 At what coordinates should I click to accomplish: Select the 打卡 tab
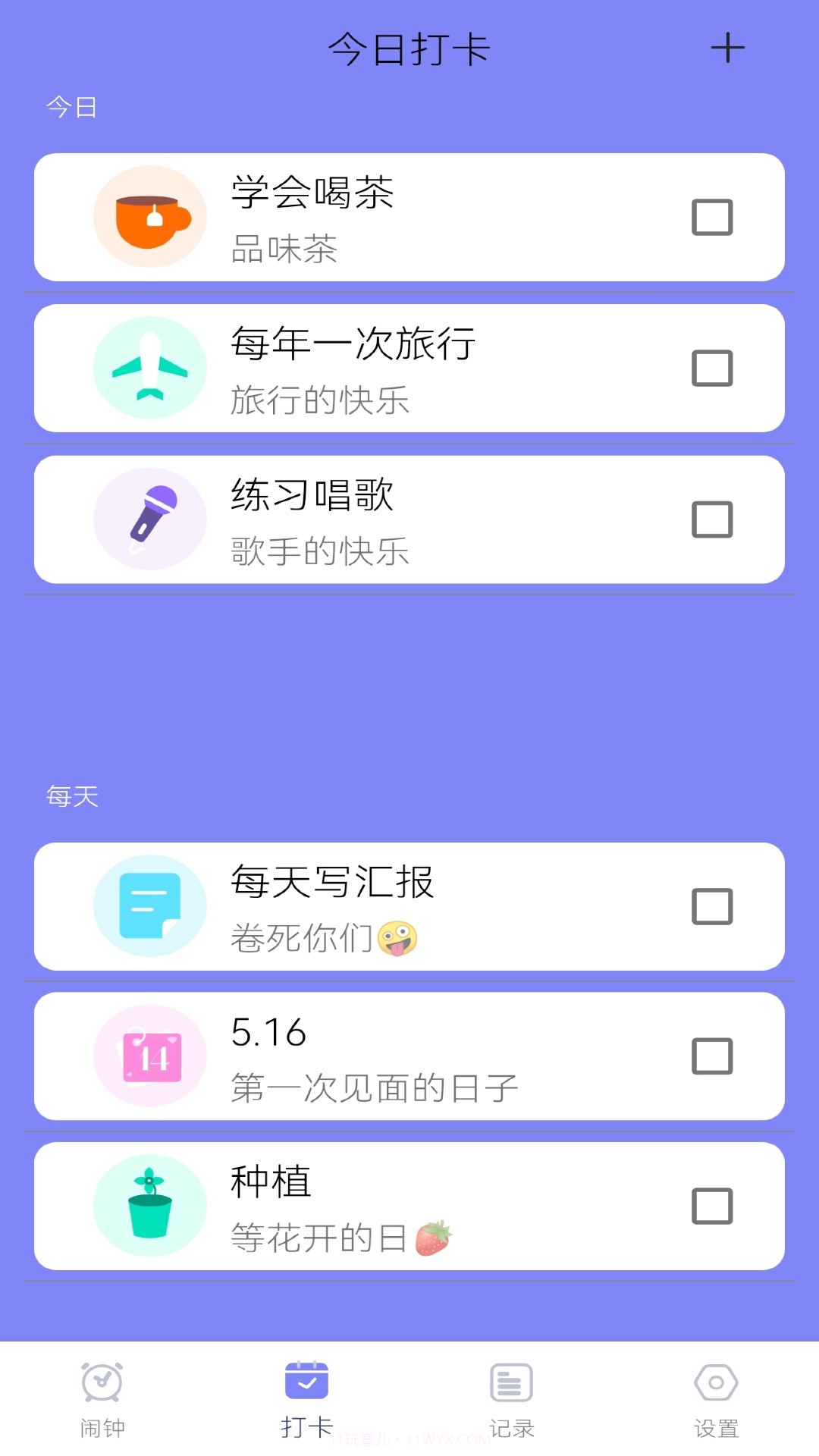[x=306, y=1398]
